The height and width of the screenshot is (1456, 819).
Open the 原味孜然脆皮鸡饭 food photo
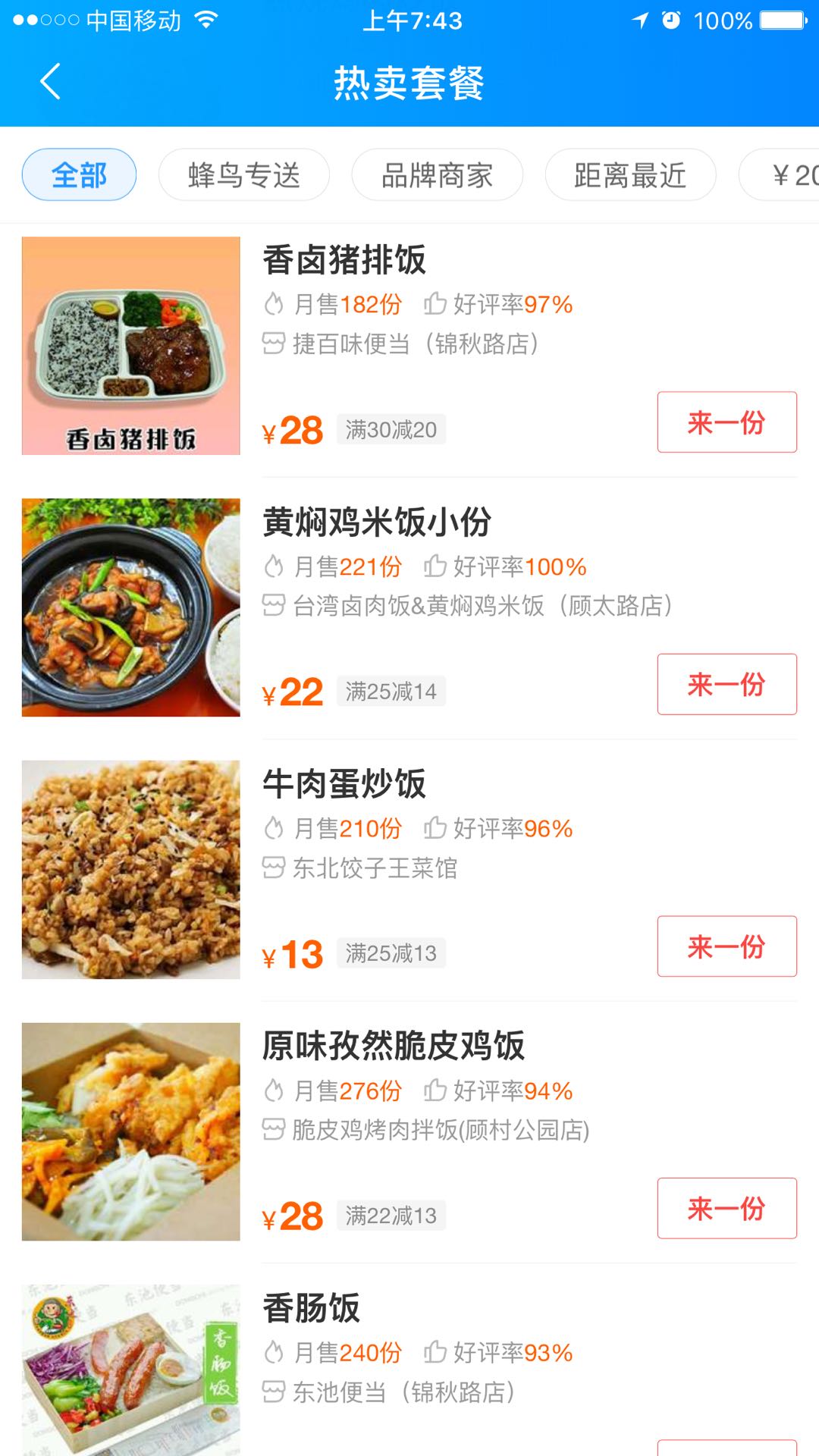point(130,1130)
